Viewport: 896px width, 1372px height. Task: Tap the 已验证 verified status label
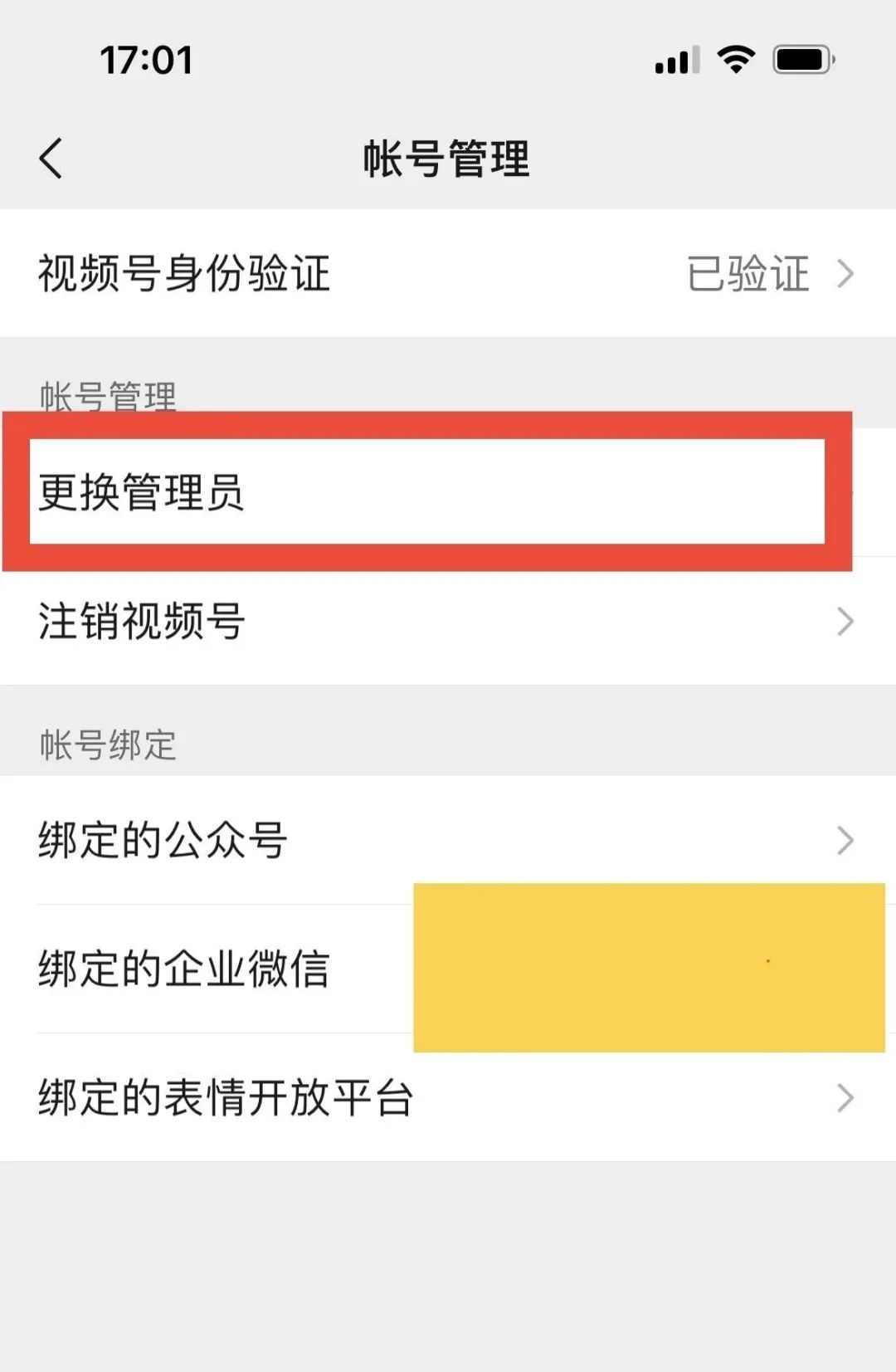click(x=745, y=274)
